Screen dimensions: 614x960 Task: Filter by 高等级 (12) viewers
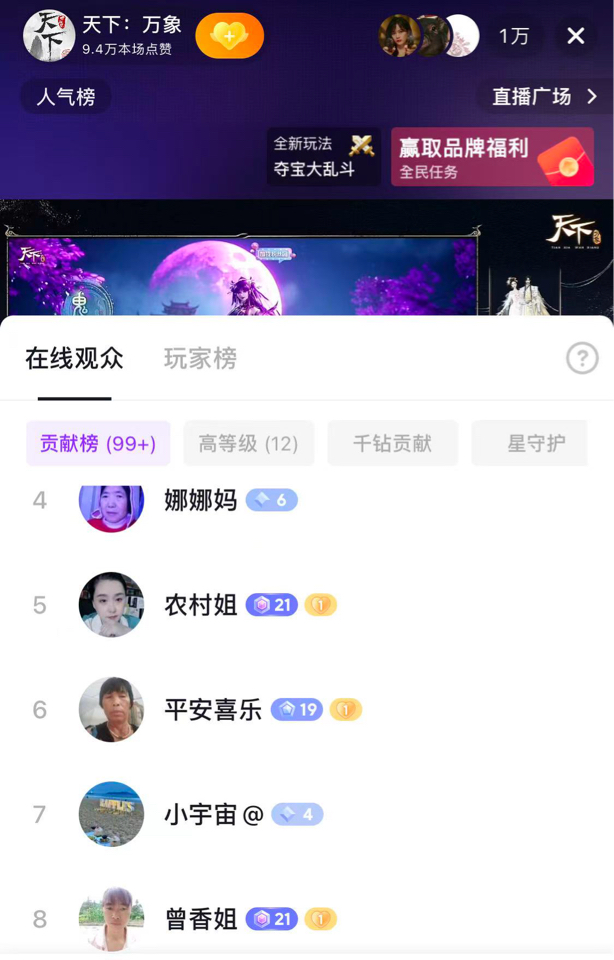pos(248,443)
